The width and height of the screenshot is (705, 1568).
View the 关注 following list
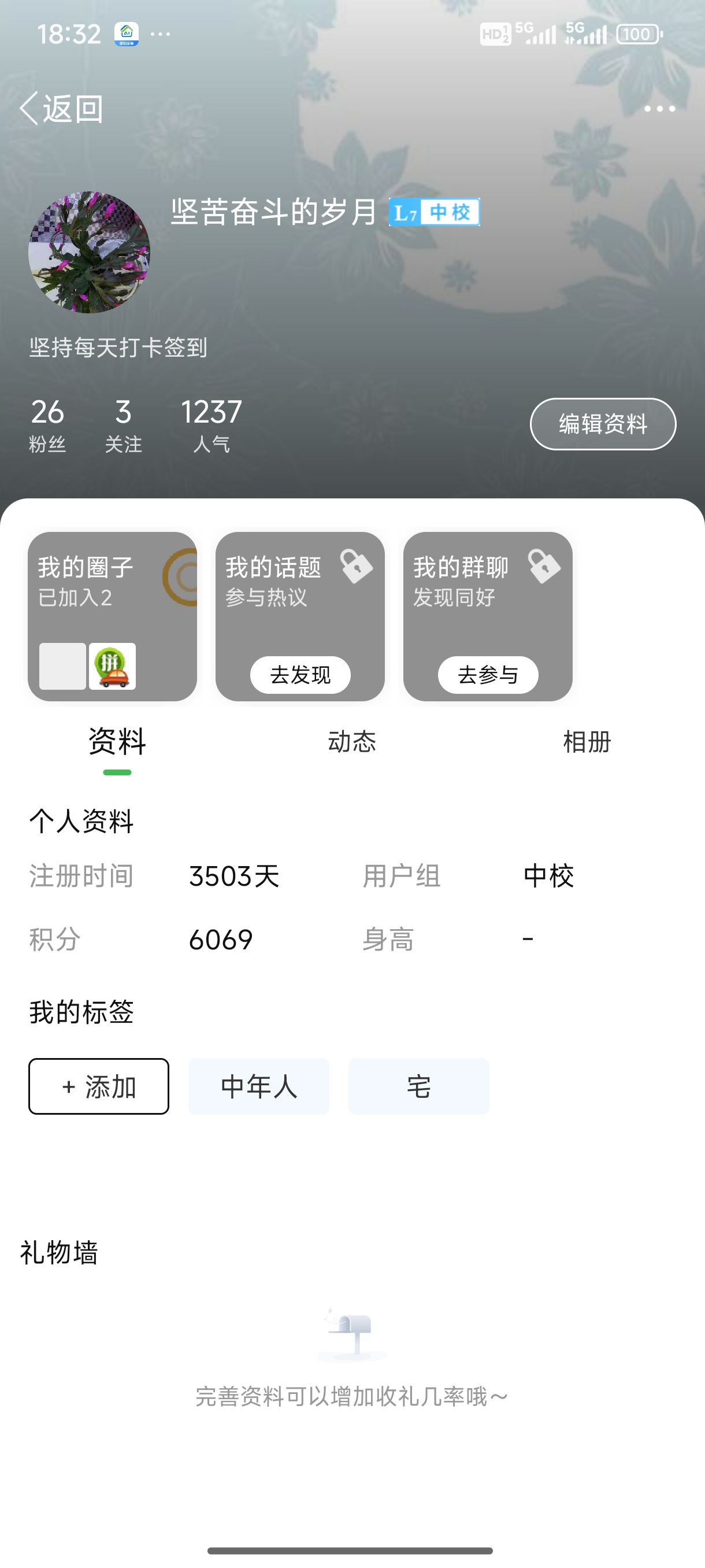(123, 425)
